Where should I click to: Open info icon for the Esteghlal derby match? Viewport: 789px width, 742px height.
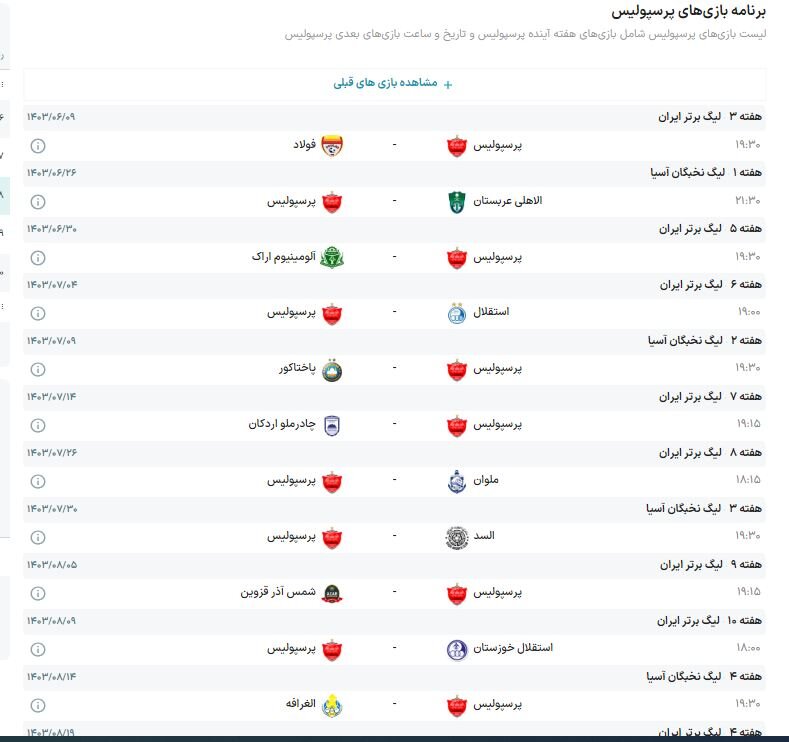[38, 314]
